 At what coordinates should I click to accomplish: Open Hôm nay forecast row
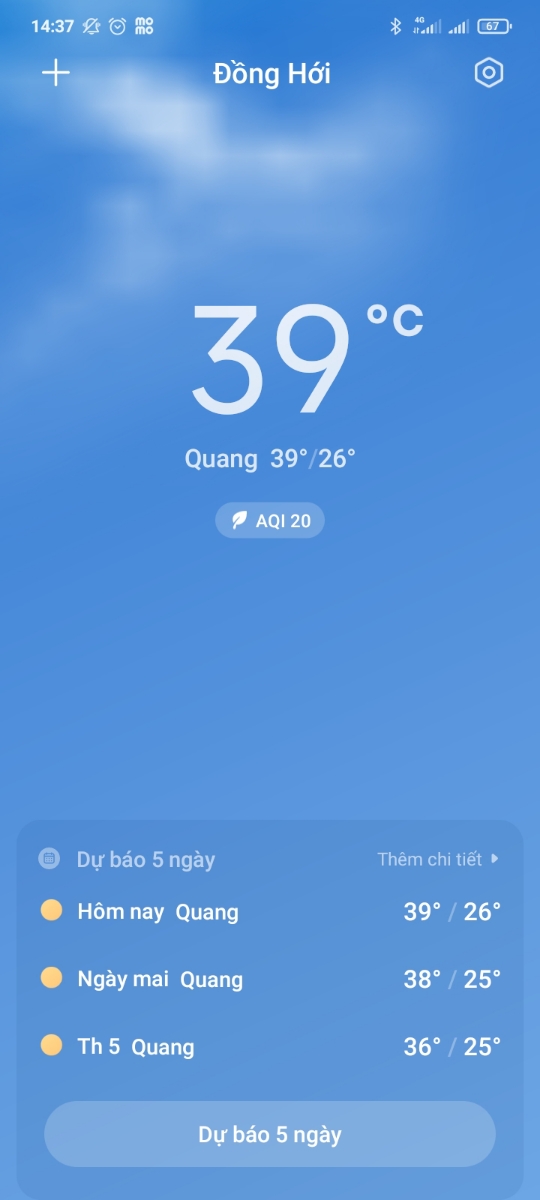pos(270,911)
